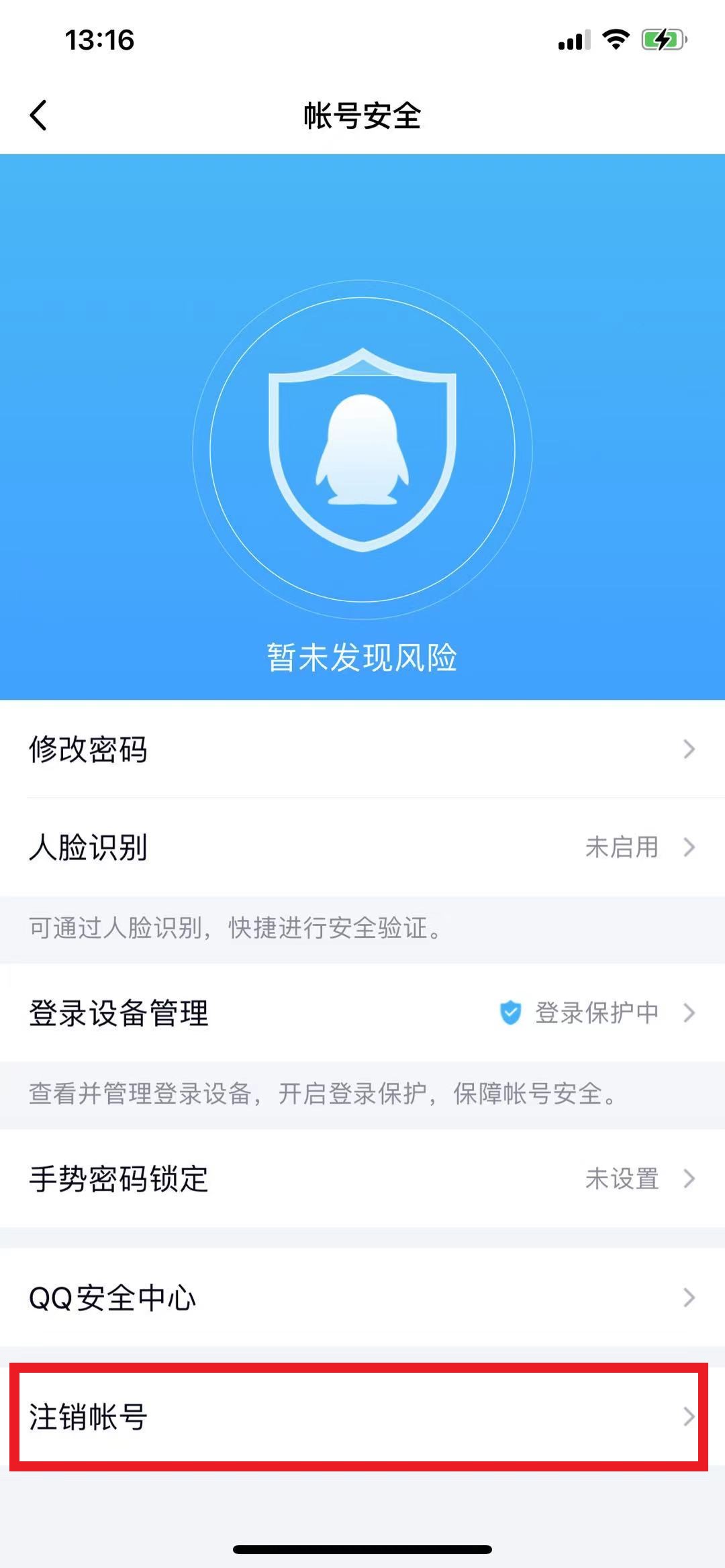Open 修改密码 to change password
The width and height of the screenshot is (725, 1568).
tap(362, 749)
